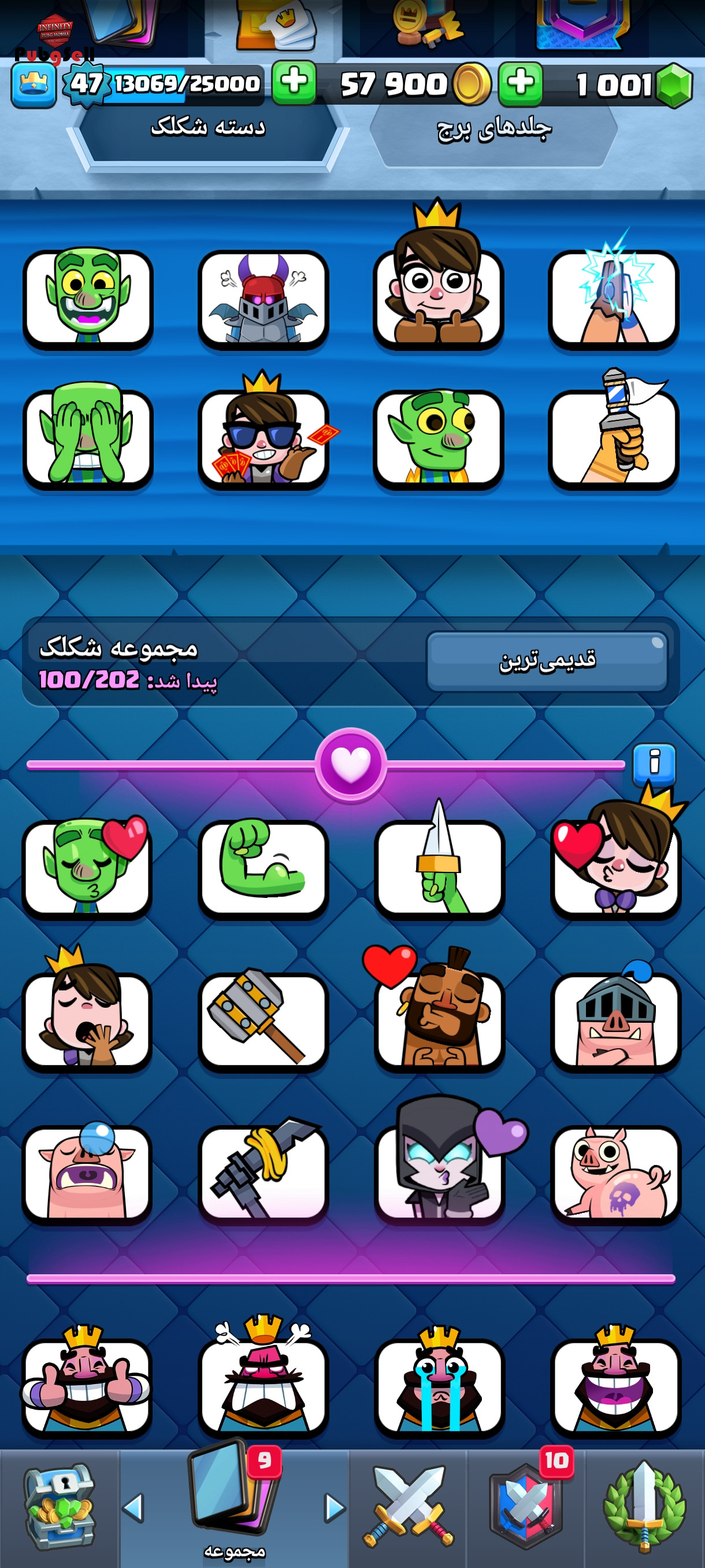The height and width of the screenshot is (1568, 705).
Task: Select the angry mega knight deck emote
Action: click(263, 299)
